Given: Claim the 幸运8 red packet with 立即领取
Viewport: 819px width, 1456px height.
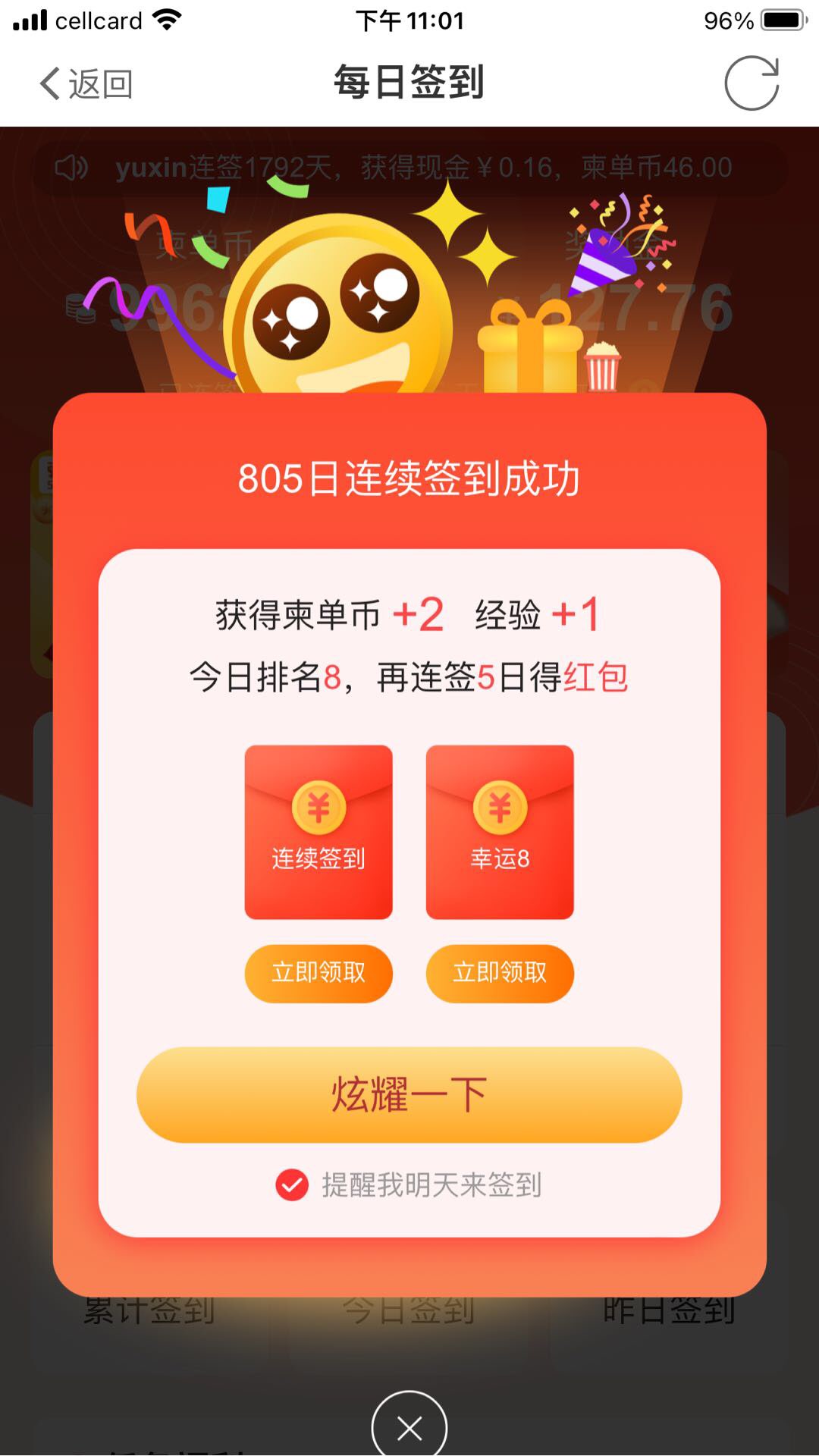Looking at the screenshot, I should click(x=500, y=973).
